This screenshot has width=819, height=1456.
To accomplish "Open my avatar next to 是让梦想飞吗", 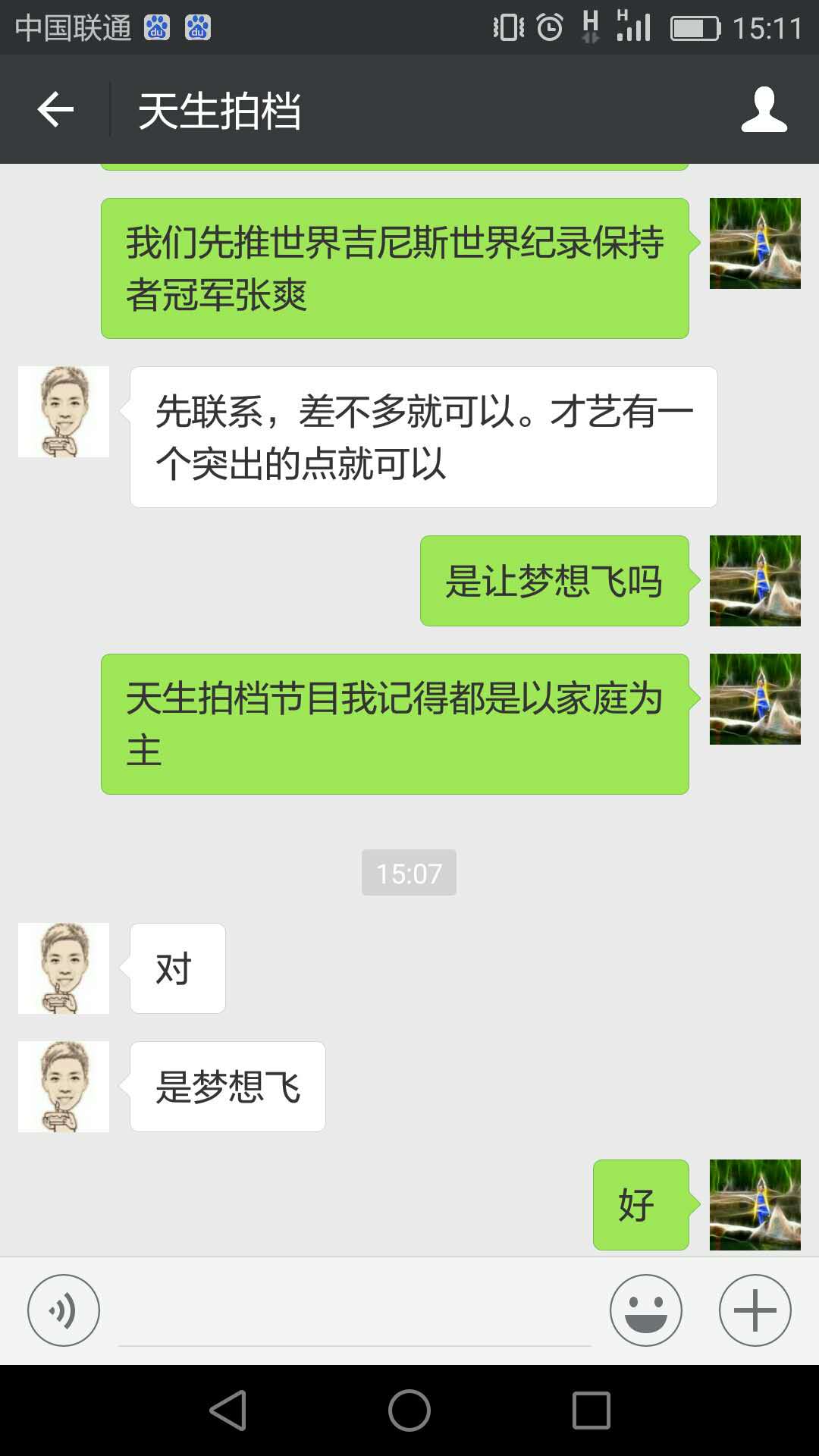I will [755, 581].
